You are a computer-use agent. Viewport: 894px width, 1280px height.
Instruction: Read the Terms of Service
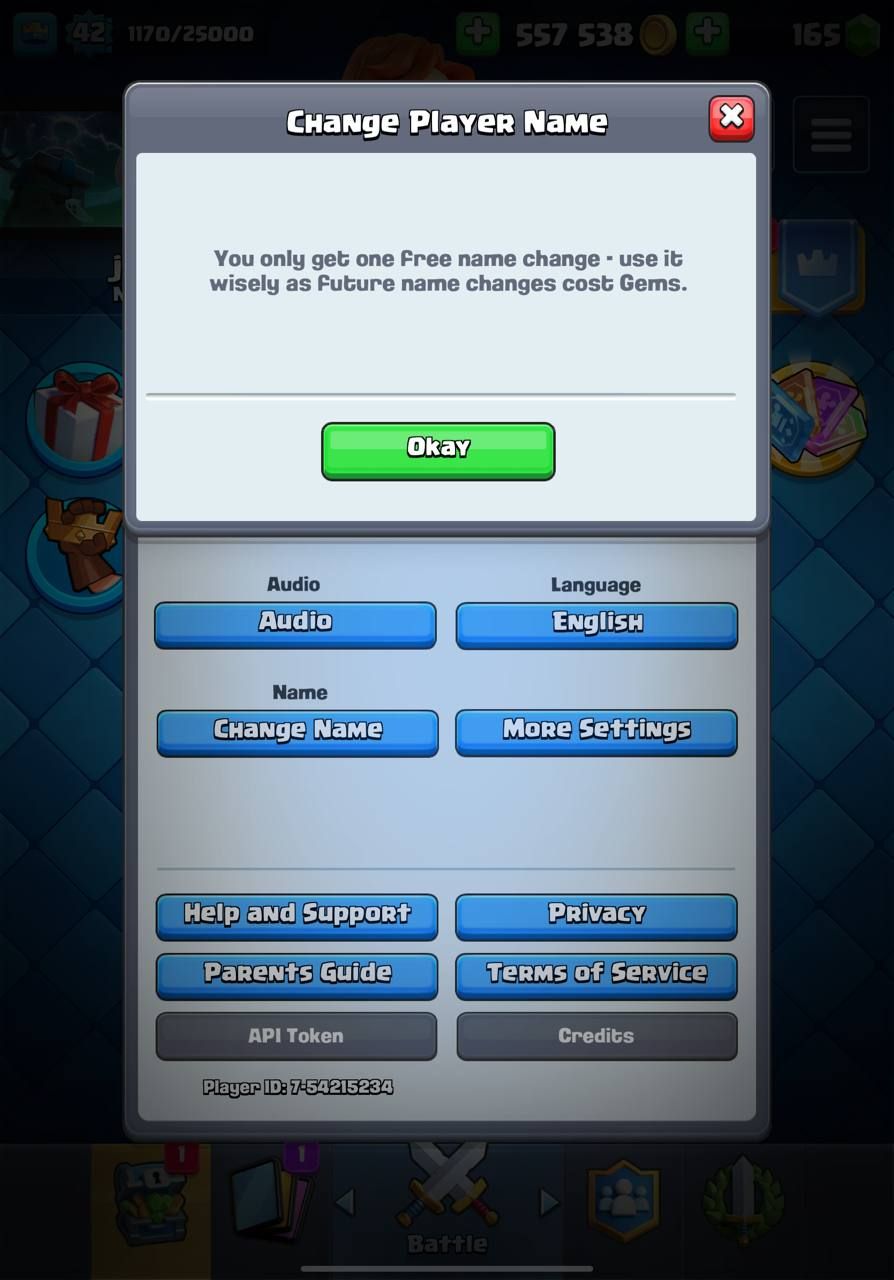(596, 975)
